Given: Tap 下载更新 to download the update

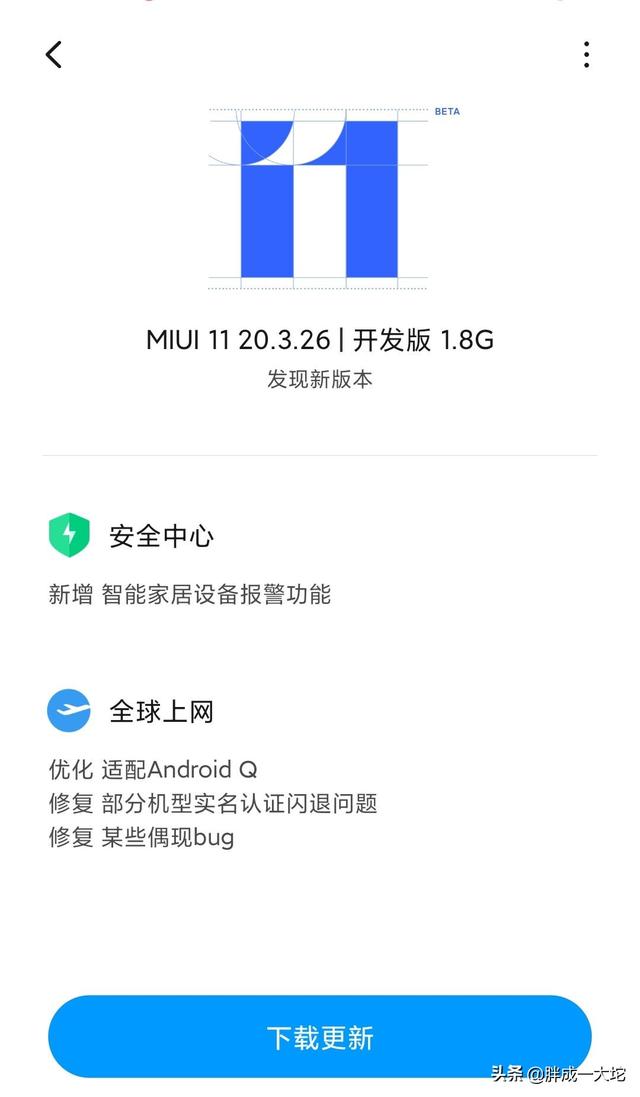Looking at the screenshot, I should (x=320, y=1037).
